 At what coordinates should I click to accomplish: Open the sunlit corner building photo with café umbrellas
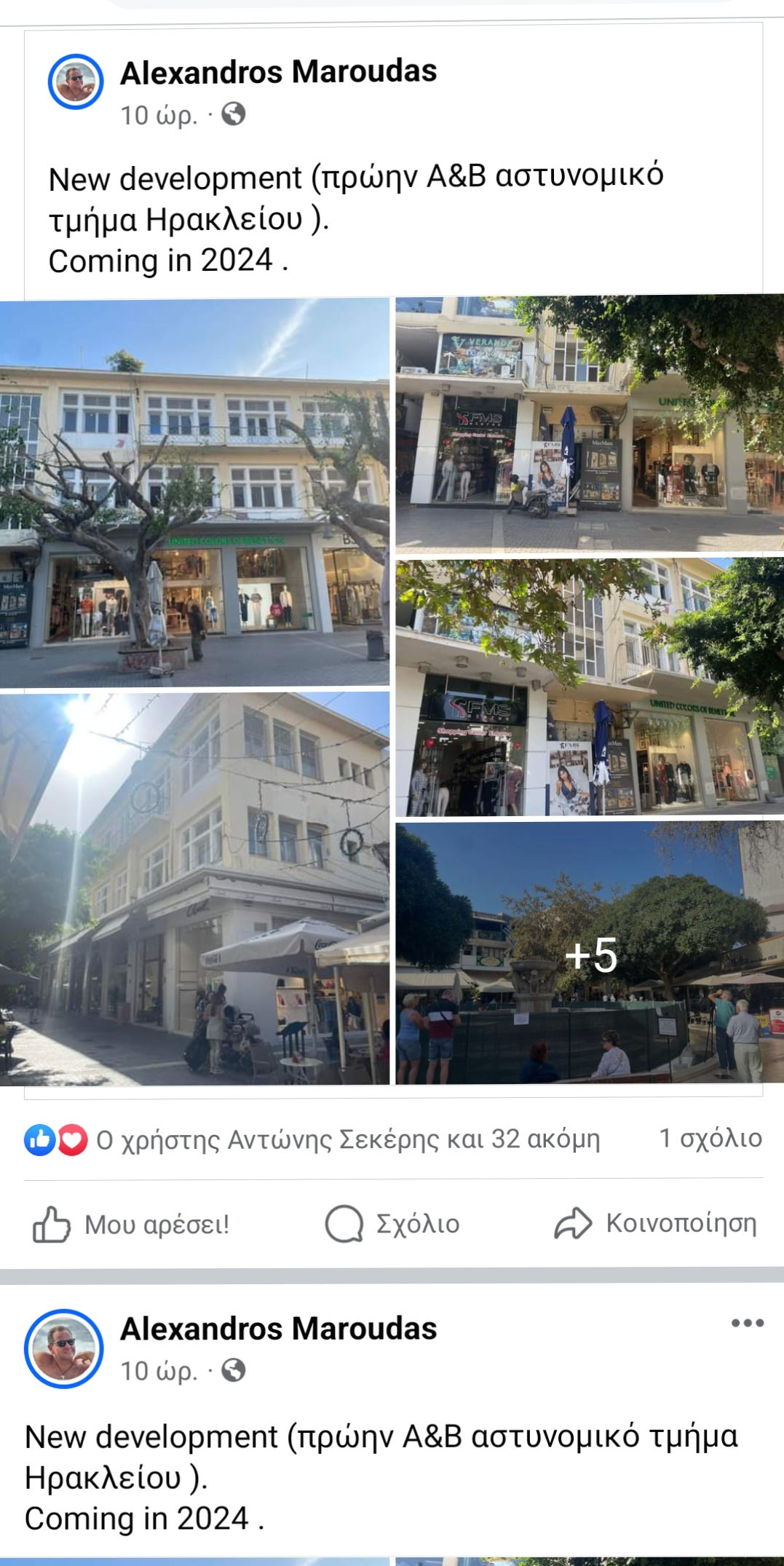194,890
